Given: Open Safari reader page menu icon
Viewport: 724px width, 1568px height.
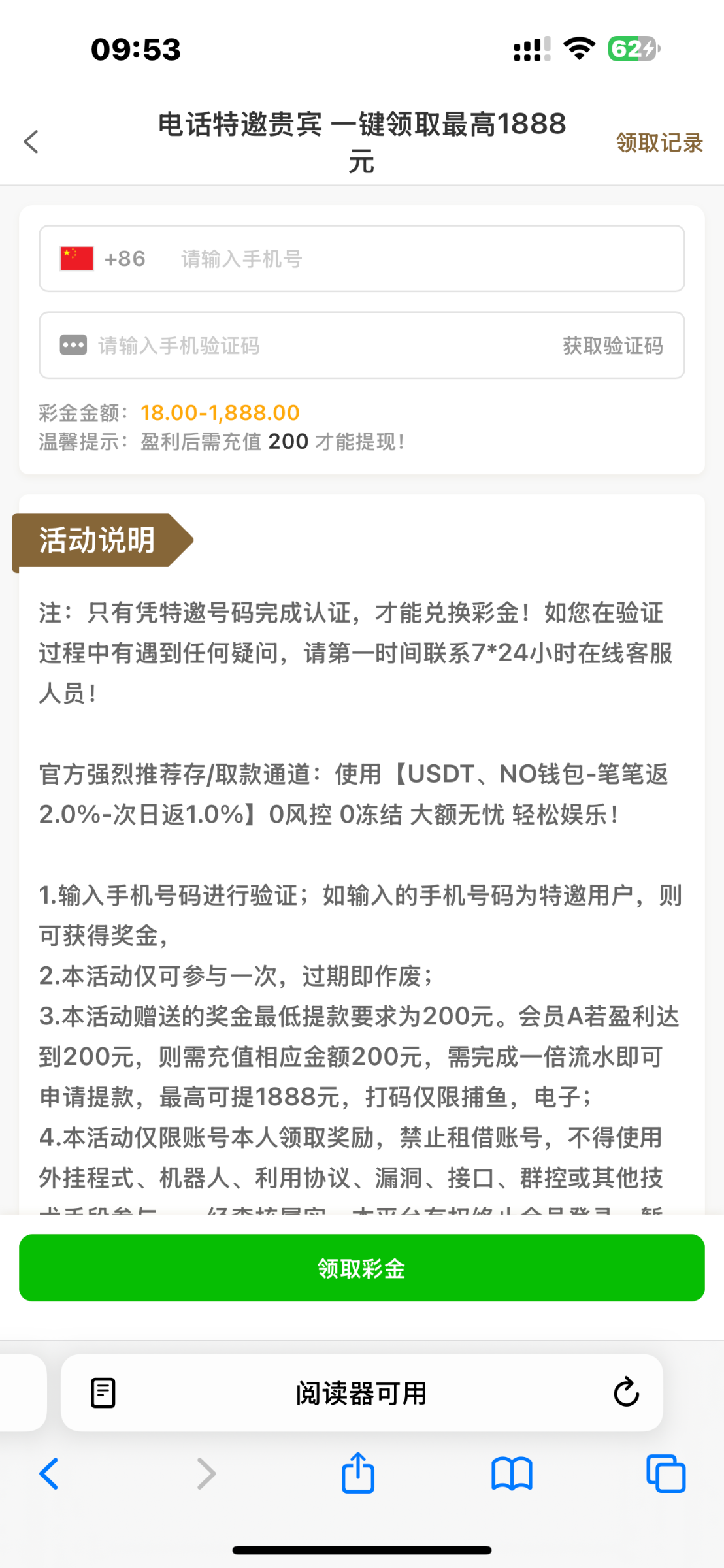Looking at the screenshot, I should click(x=103, y=1392).
